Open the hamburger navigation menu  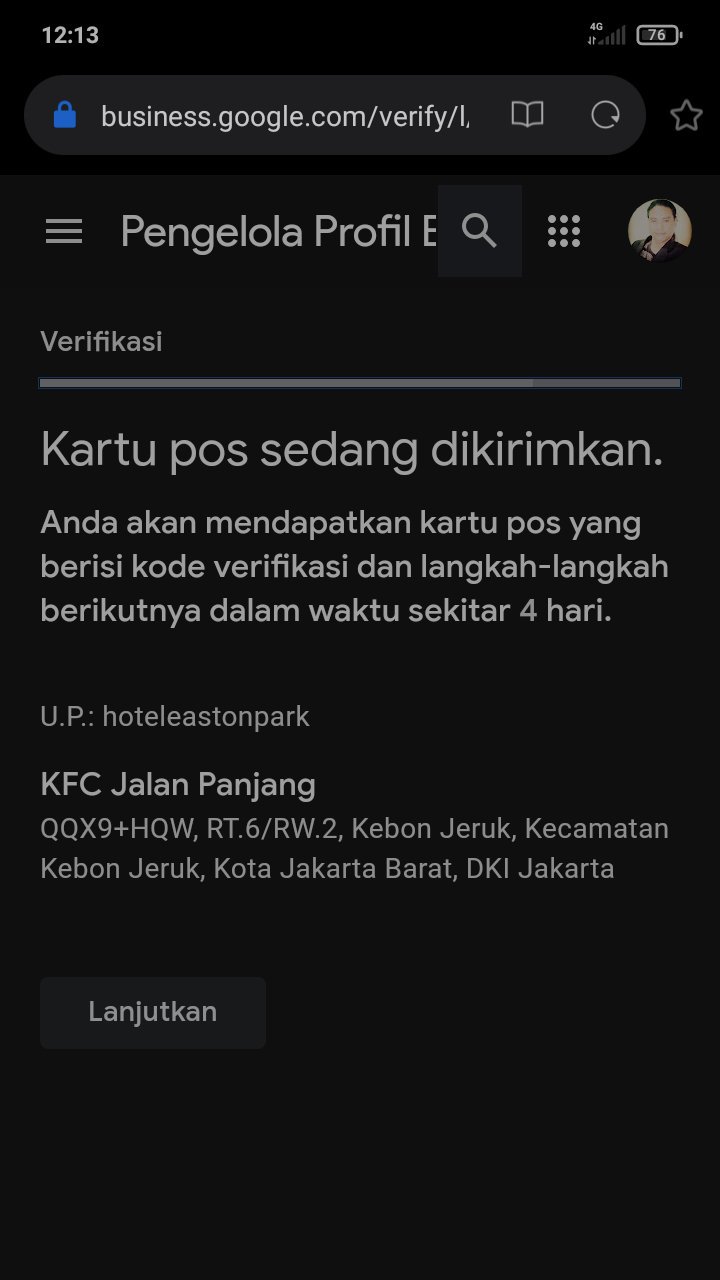tap(64, 232)
